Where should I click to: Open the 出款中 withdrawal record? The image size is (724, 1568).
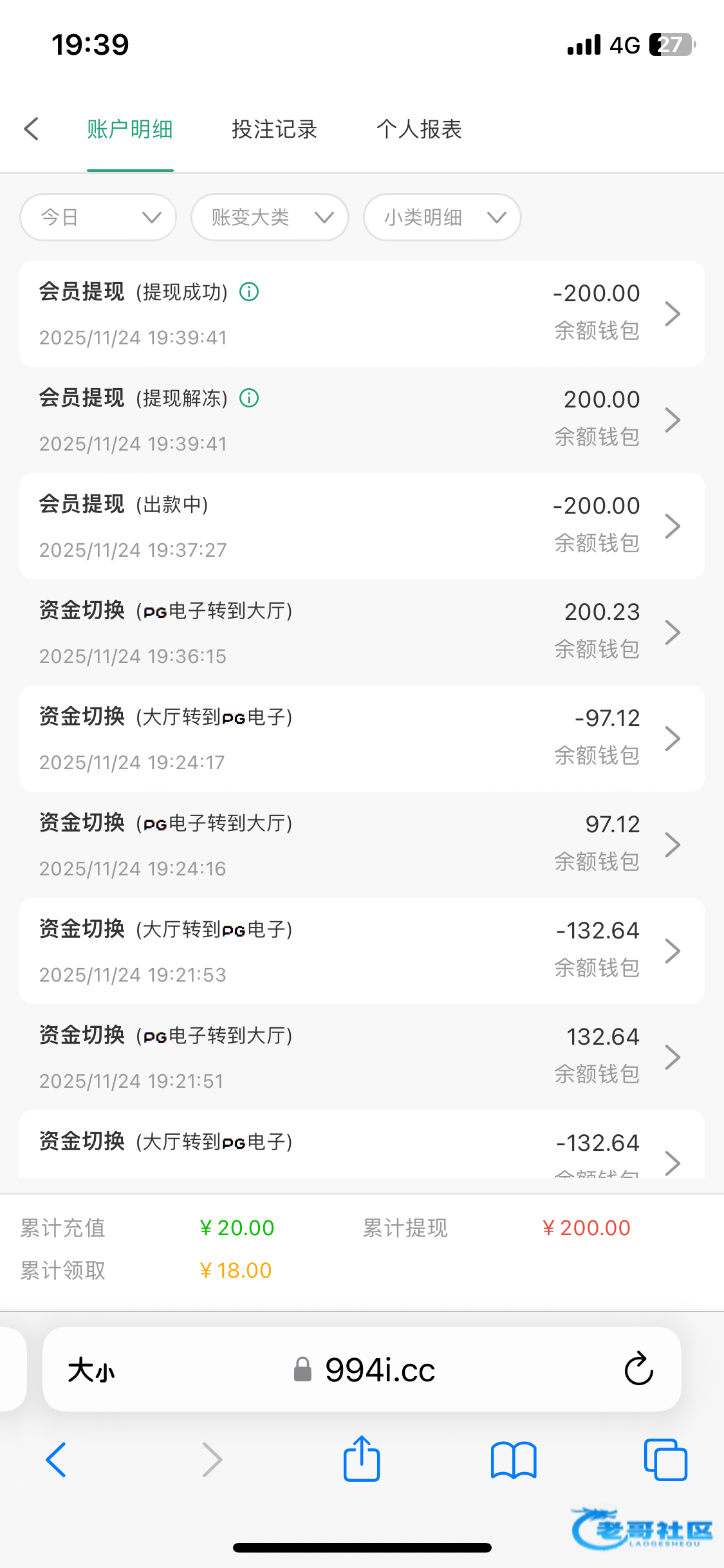coord(362,527)
